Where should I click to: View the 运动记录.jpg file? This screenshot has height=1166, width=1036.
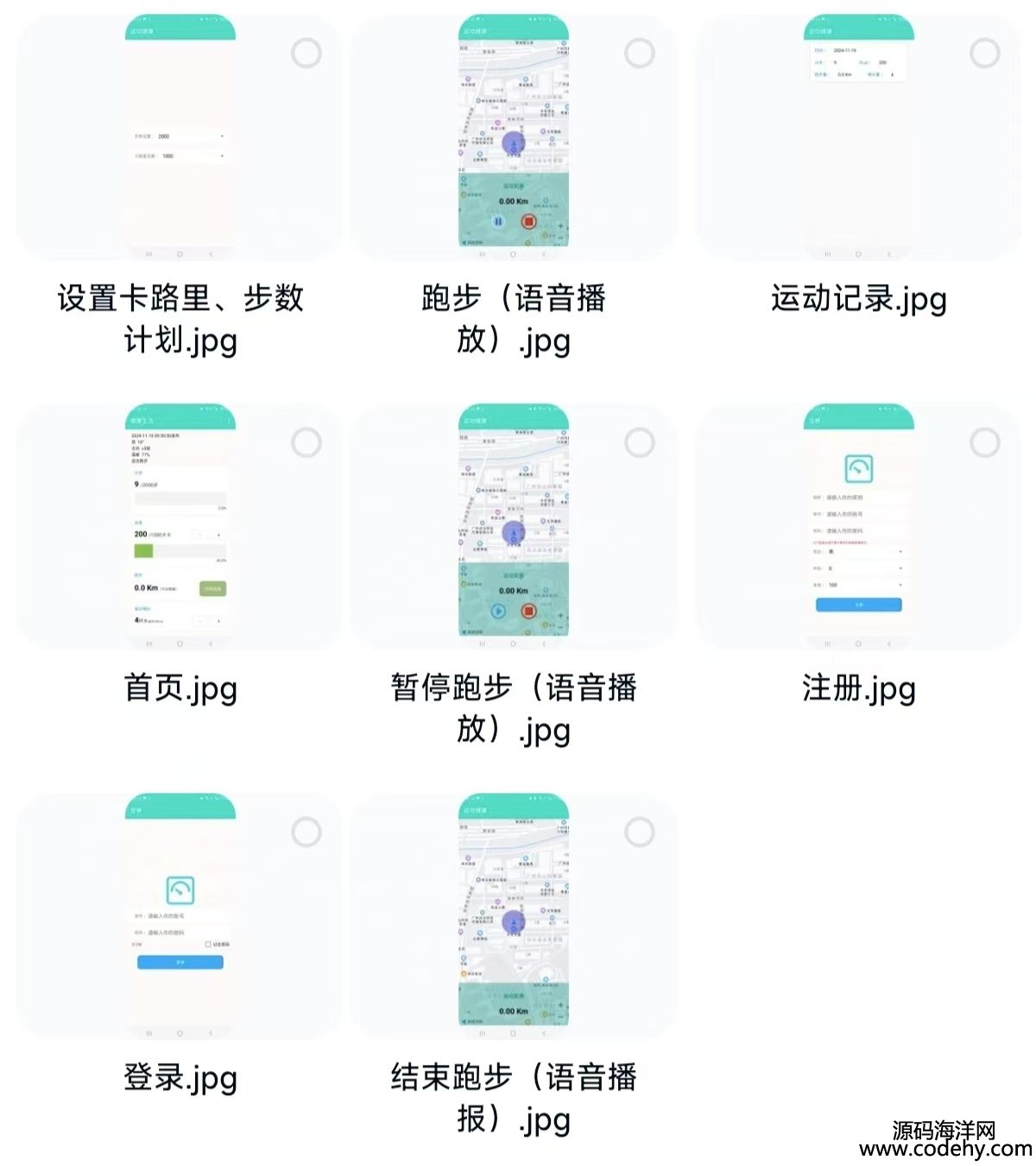[x=858, y=136]
